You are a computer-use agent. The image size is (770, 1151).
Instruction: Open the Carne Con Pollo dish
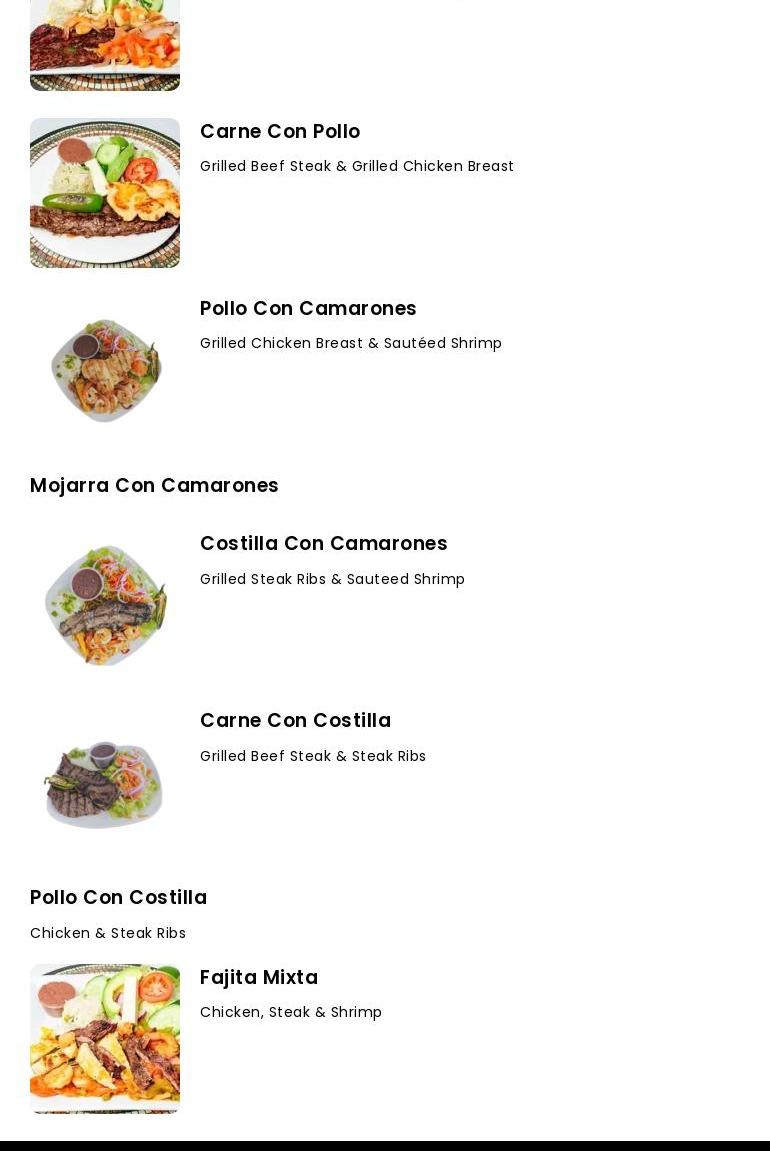(280, 132)
